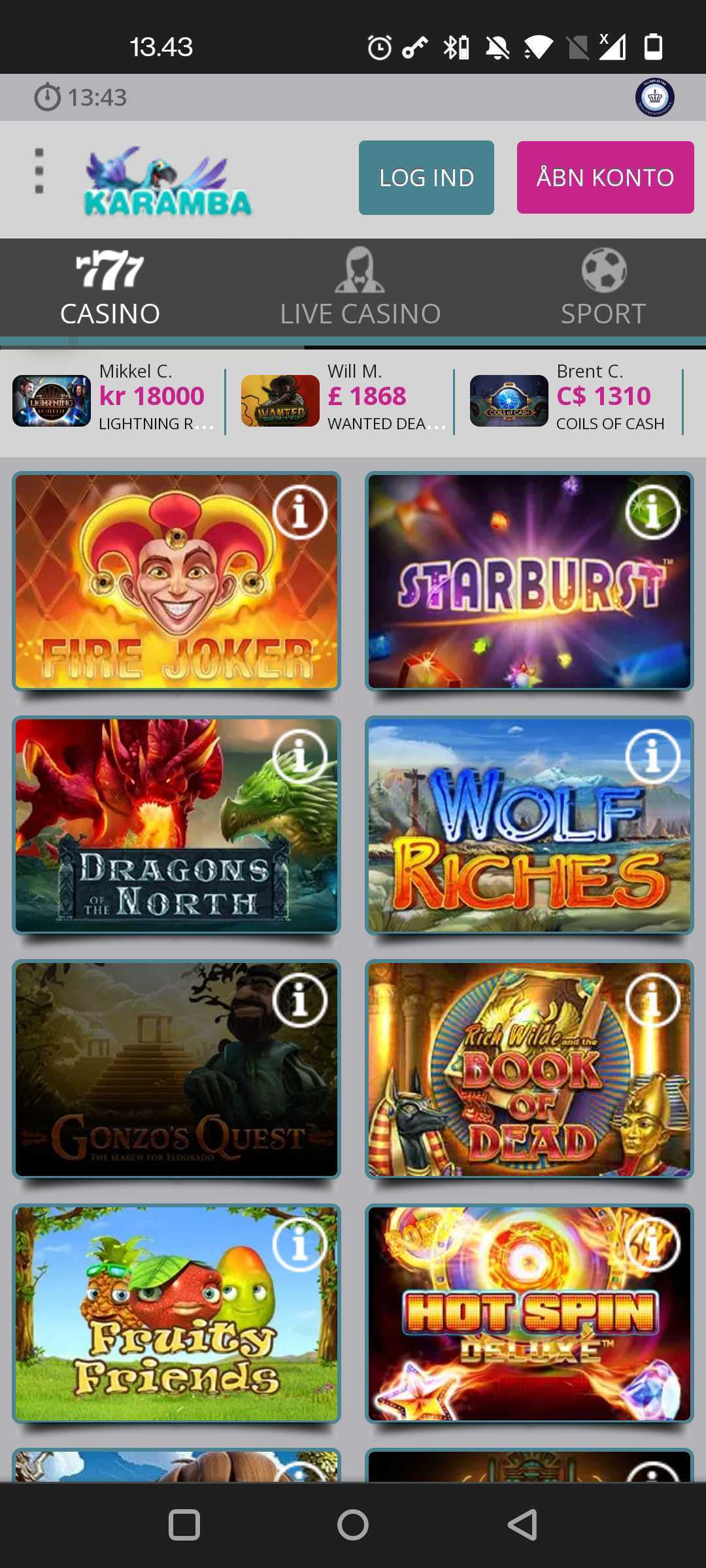The image size is (706, 1568).
Task: Tap ÅBN KONTO to create account
Action: click(605, 178)
